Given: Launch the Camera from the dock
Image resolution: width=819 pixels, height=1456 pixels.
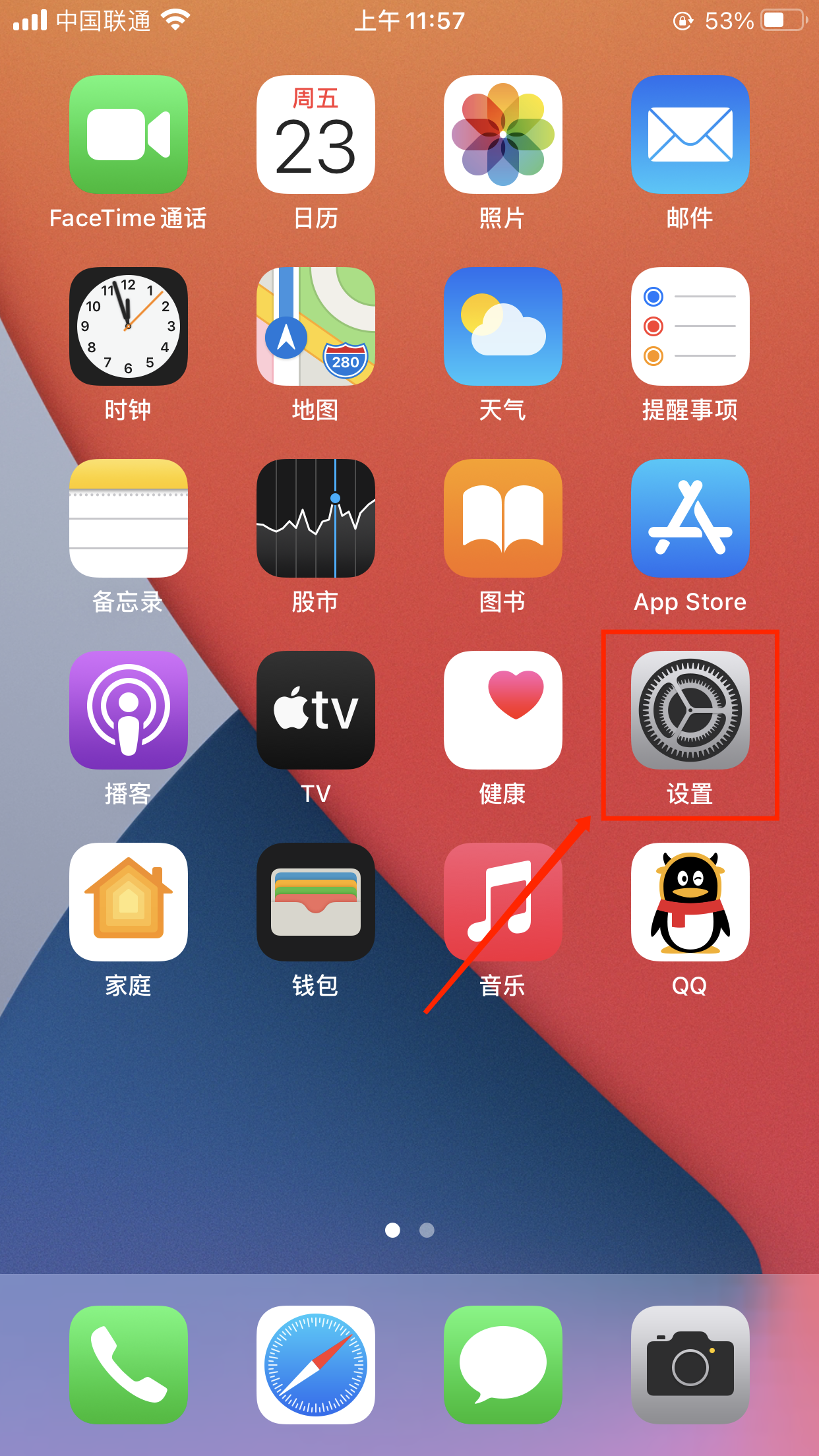Looking at the screenshot, I should [x=690, y=1365].
